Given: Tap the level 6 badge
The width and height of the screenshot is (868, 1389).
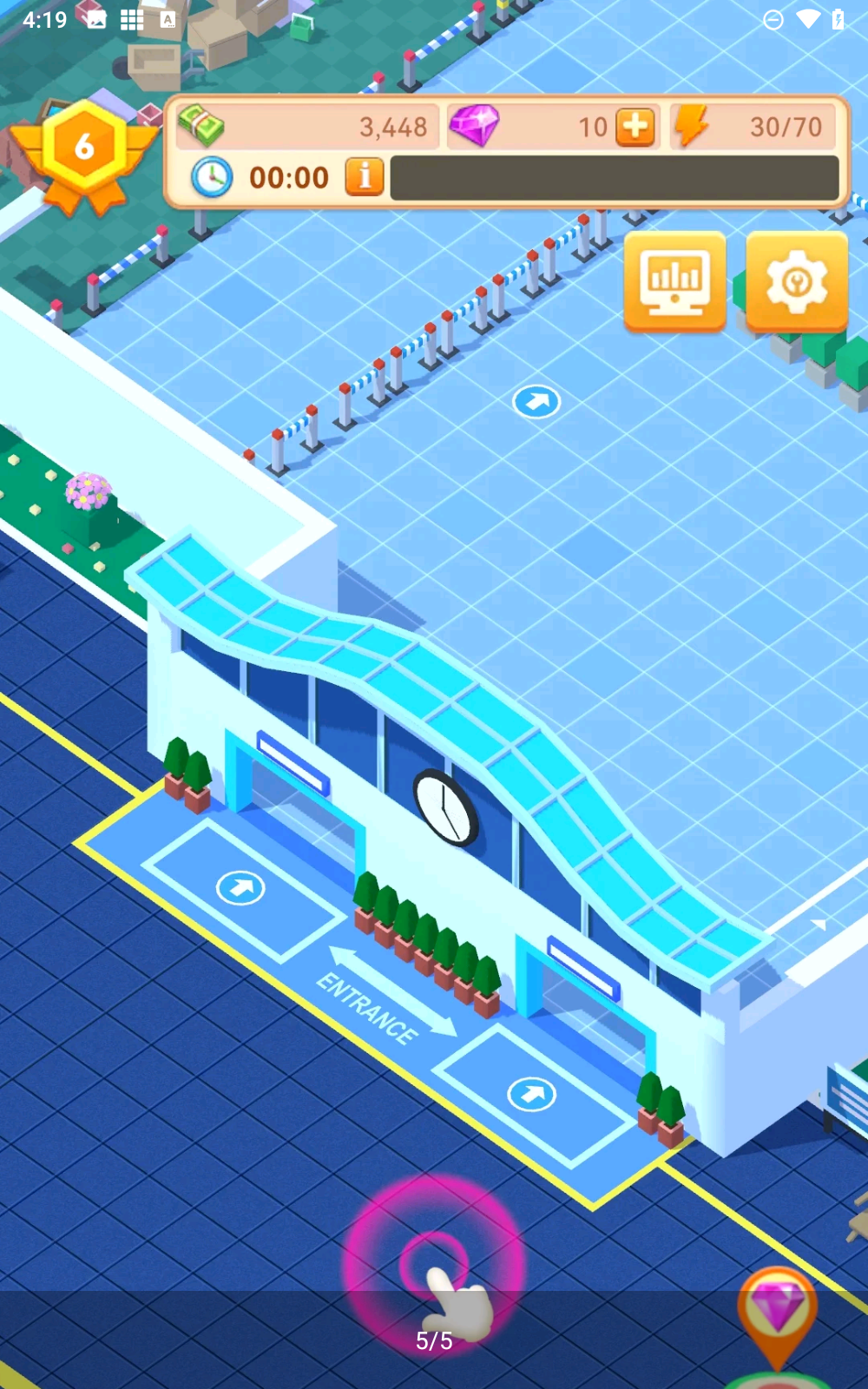Looking at the screenshot, I should click(84, 148).
